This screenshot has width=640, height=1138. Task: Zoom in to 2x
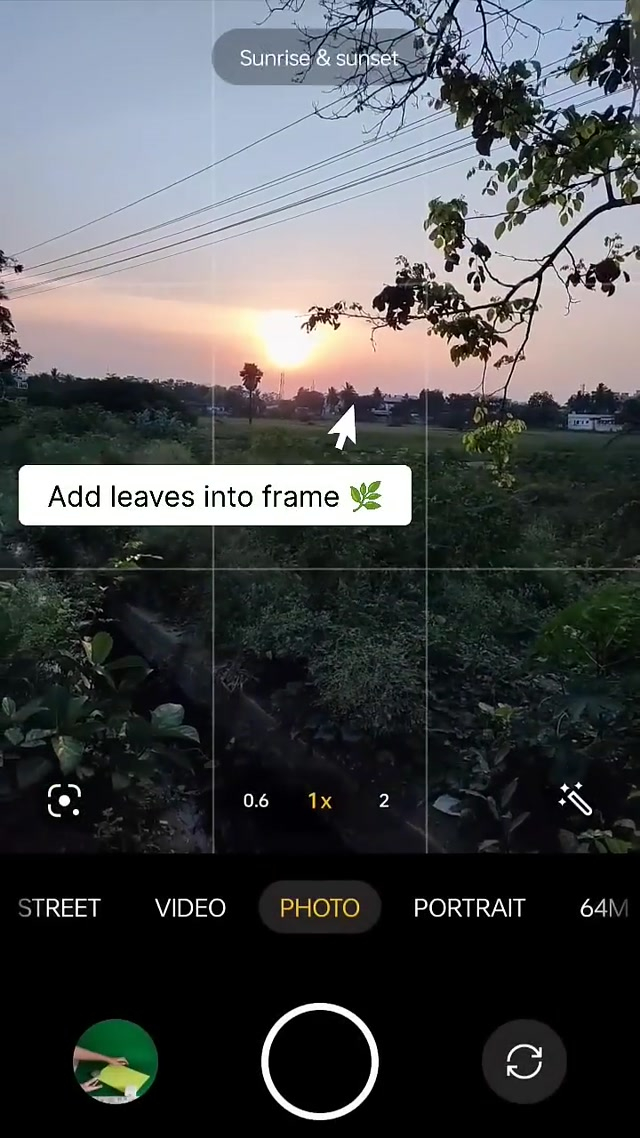coord(383,800)
